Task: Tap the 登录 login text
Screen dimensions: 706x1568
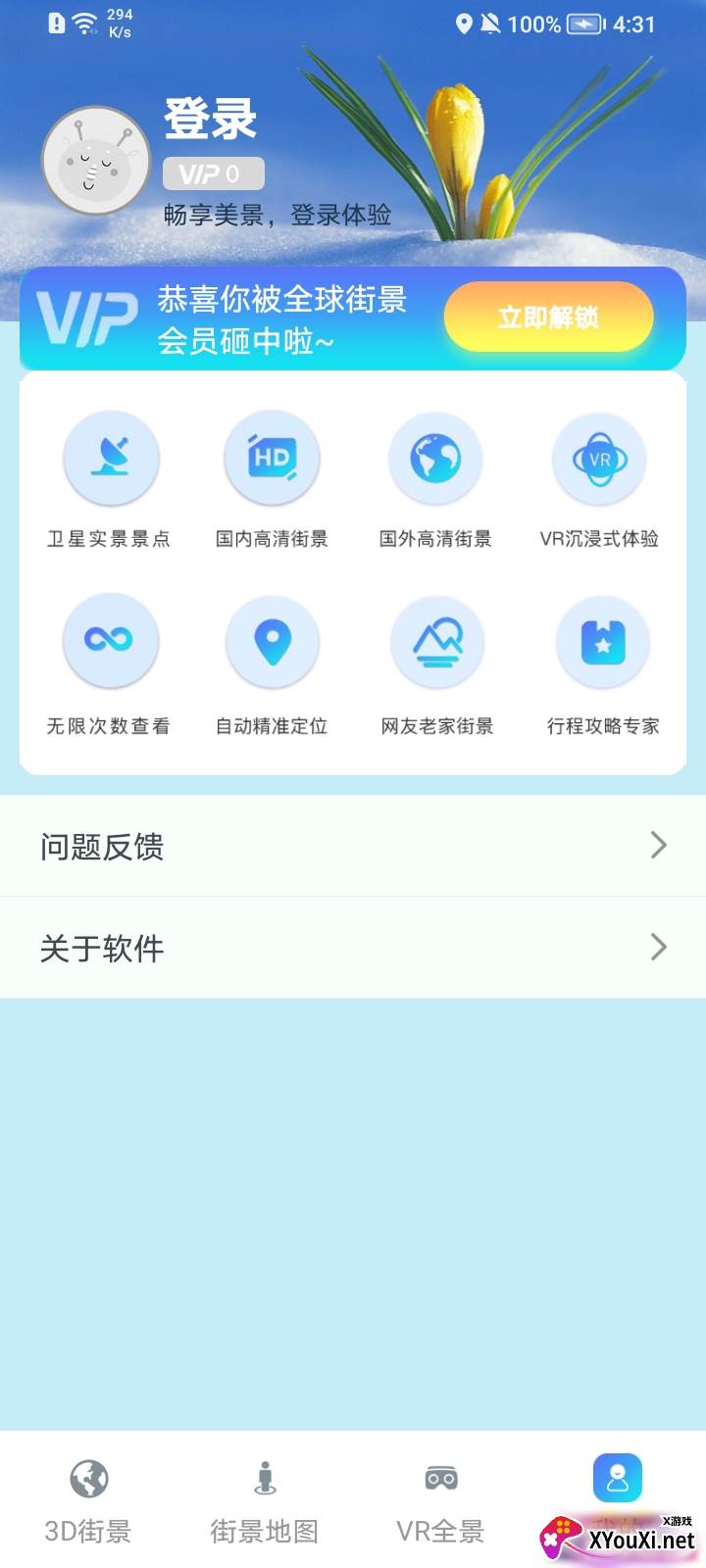Action: (210, 120)
